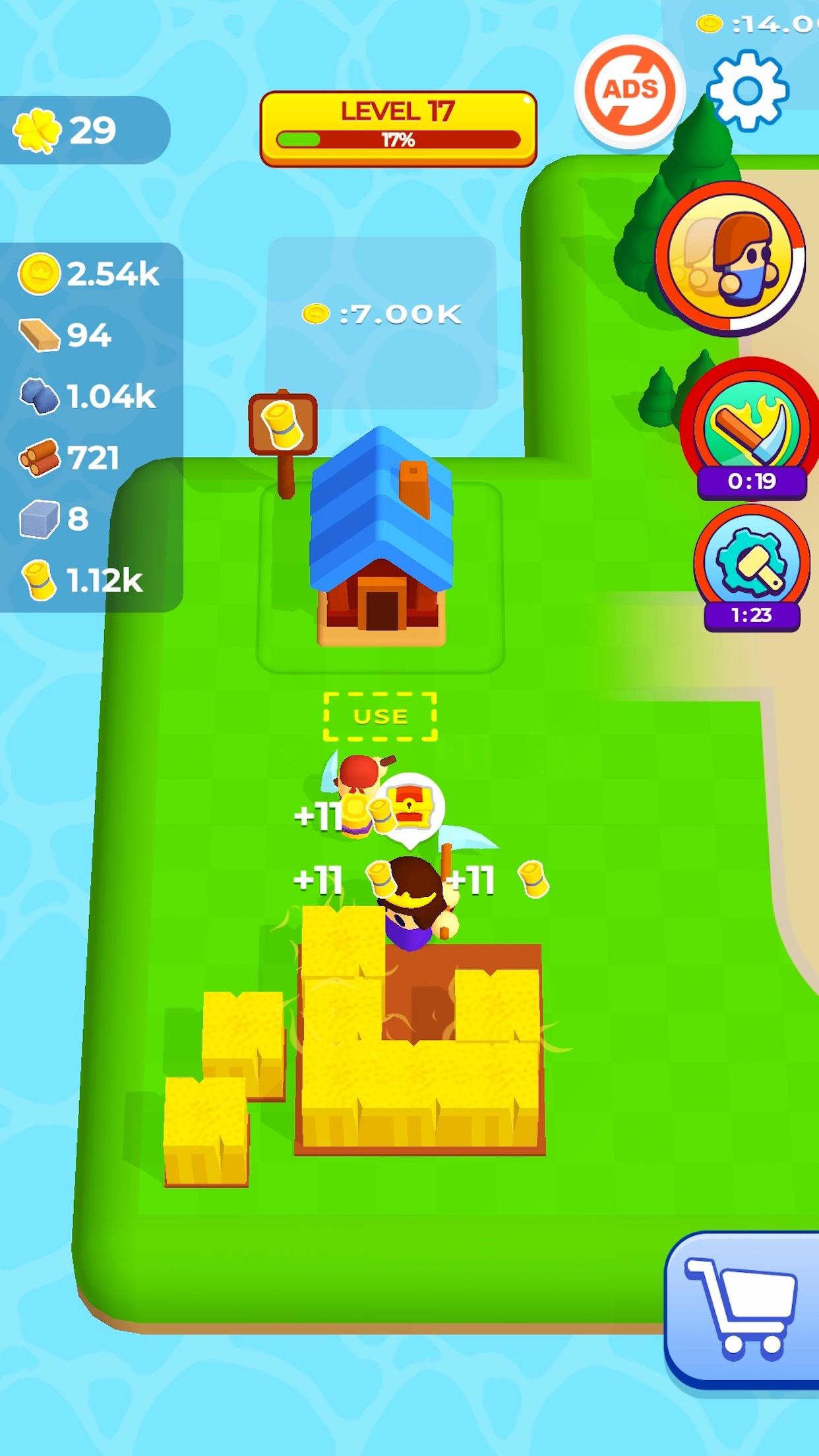
Task: Open the settings gear
Action: pos(747,90)
